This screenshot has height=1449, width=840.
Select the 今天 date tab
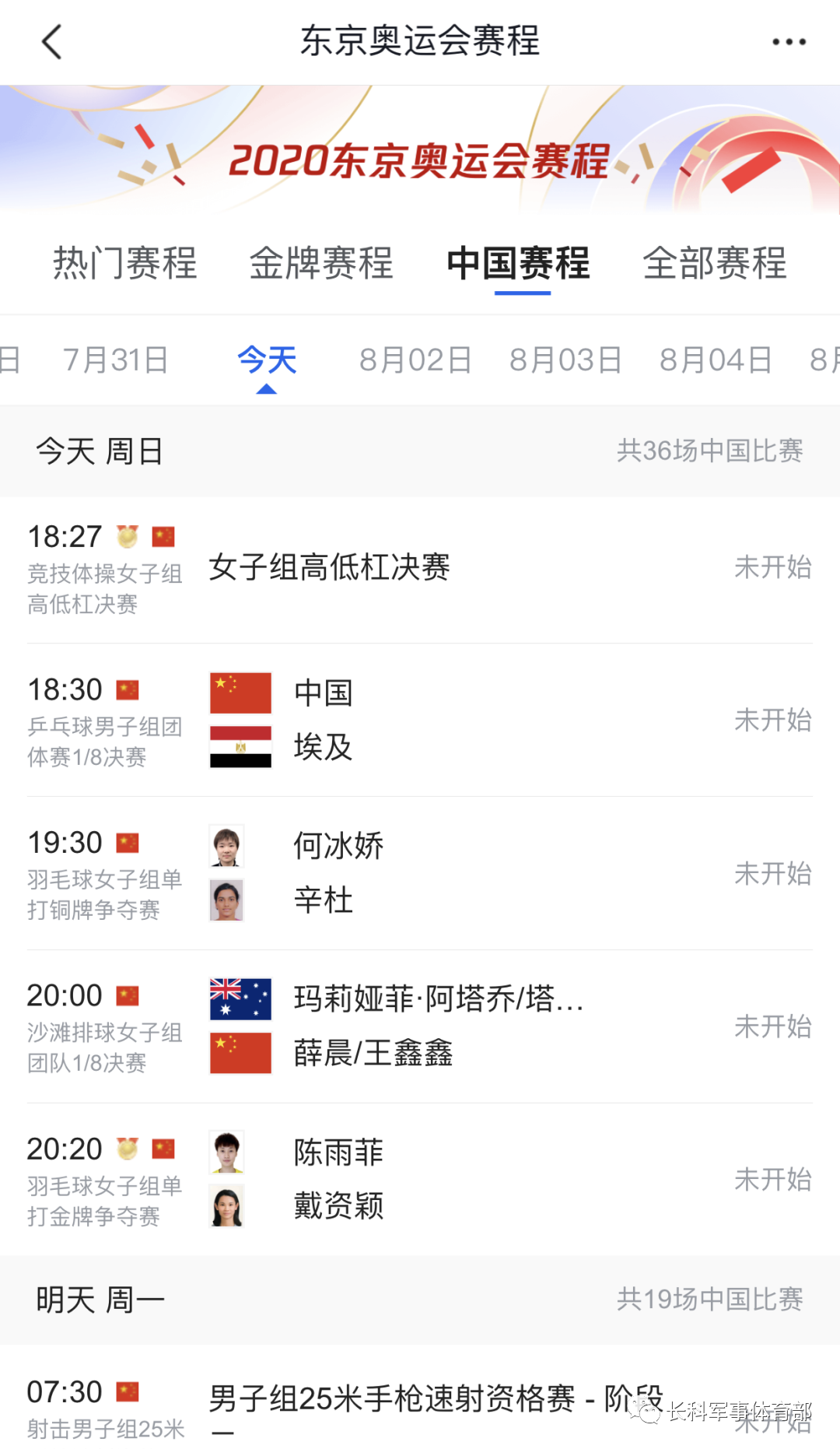(267, 360)
